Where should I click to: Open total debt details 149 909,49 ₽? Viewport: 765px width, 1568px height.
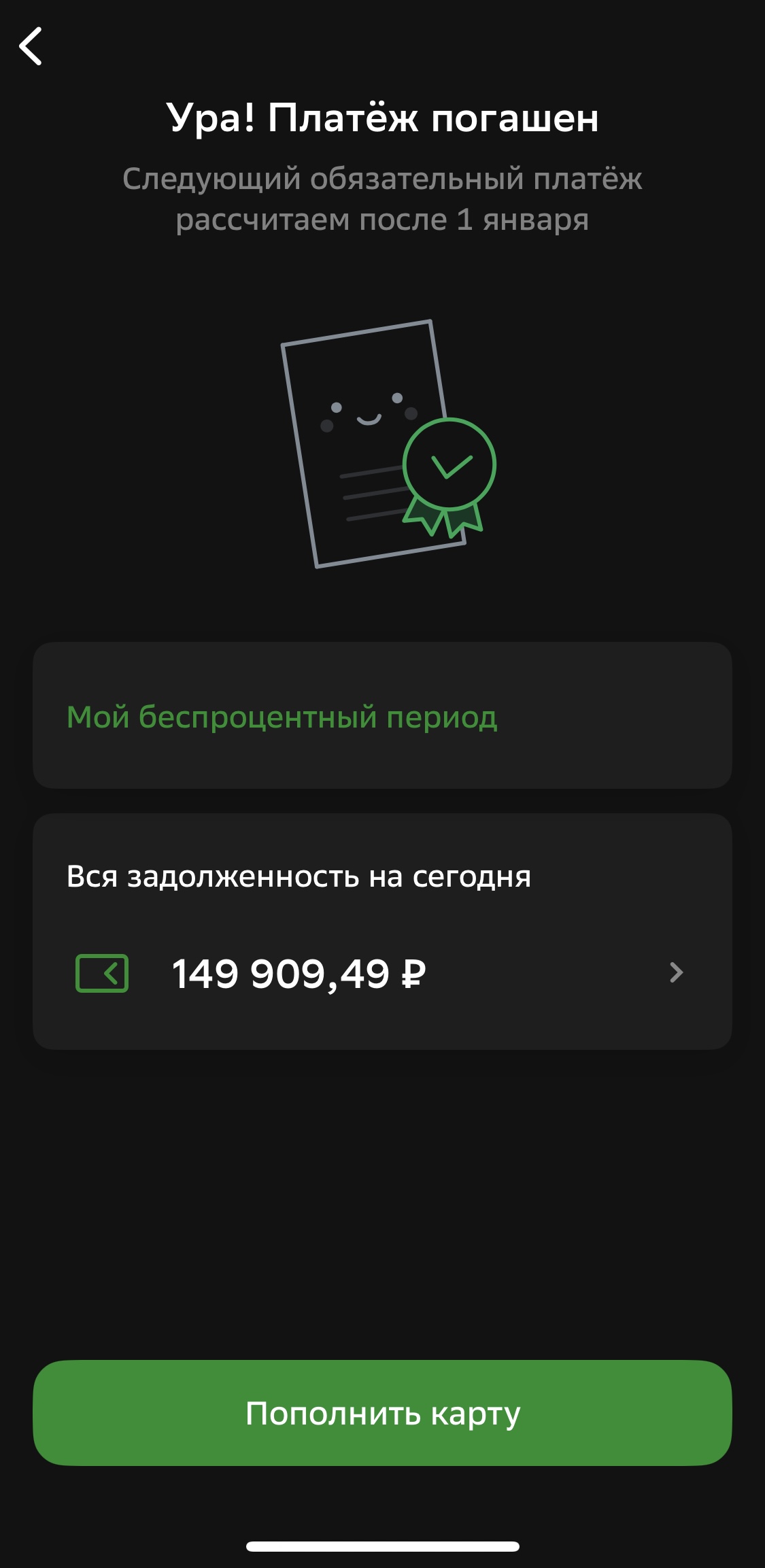[x=382, y=972]
